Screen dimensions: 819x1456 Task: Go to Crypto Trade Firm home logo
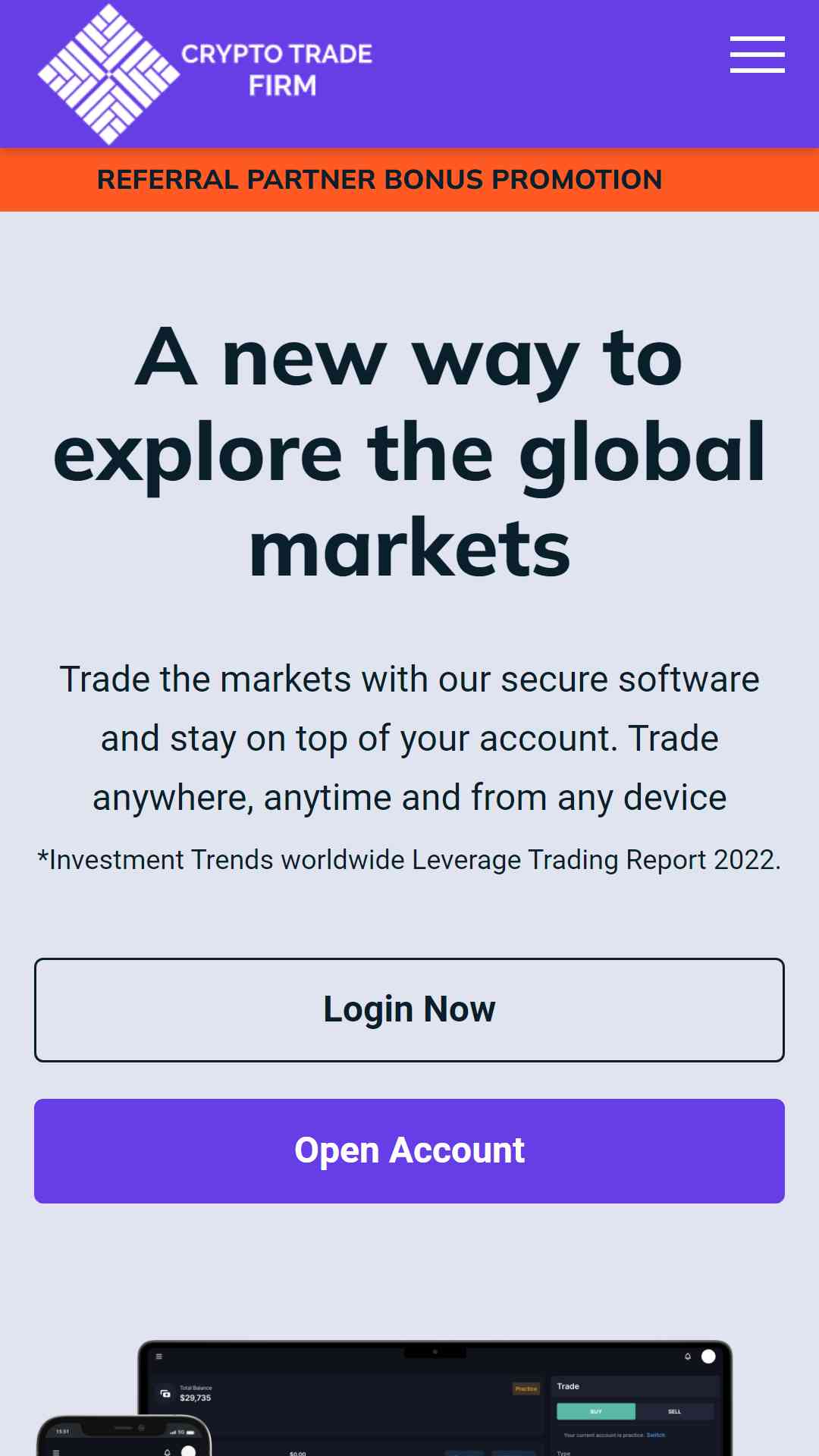(205, 74)
